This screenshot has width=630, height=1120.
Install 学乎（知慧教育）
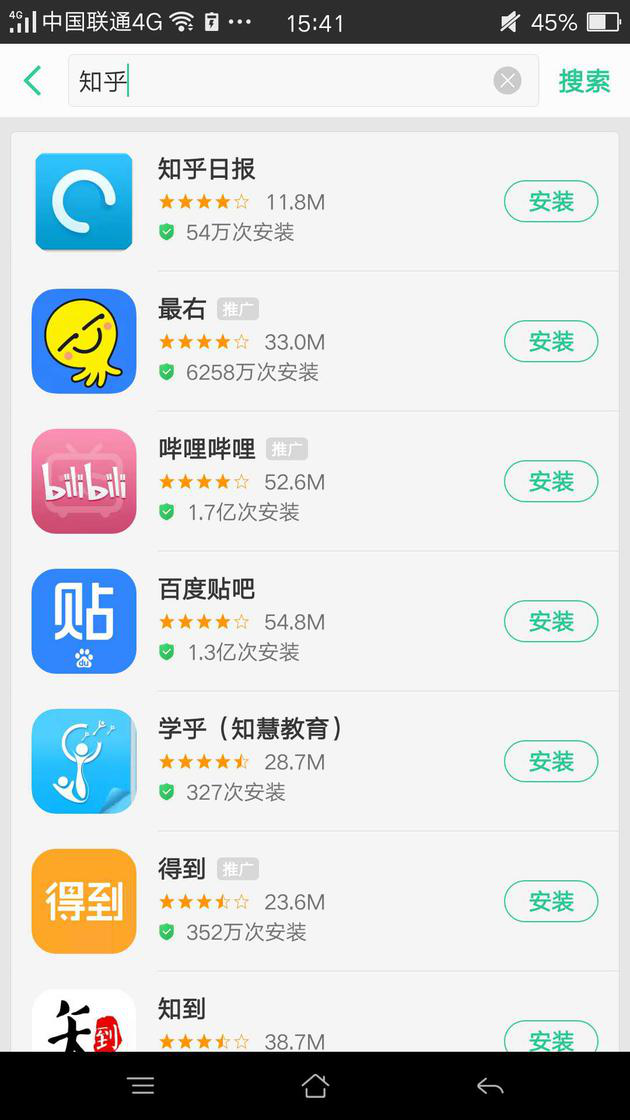[x=551, y=762]
